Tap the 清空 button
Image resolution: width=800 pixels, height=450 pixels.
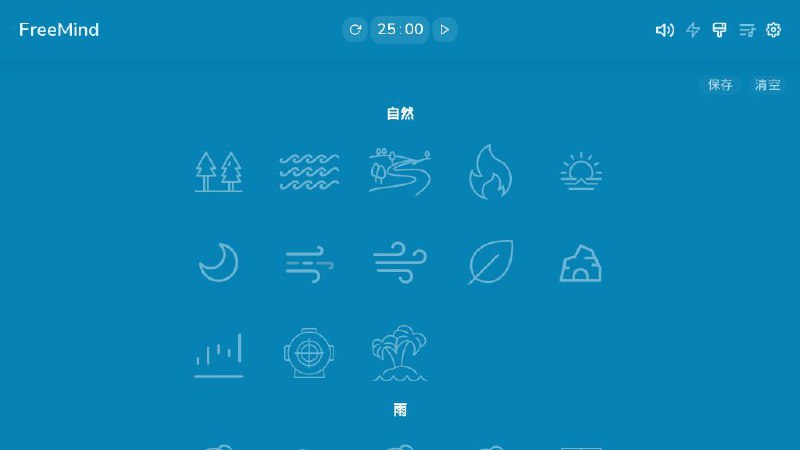[x=768, y=85]
